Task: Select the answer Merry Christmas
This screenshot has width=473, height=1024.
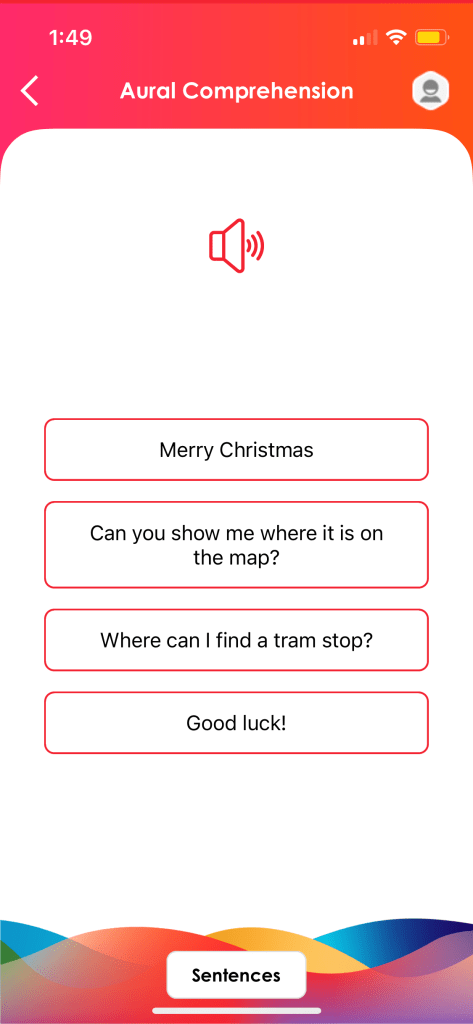Action: [x=236, y=449]
